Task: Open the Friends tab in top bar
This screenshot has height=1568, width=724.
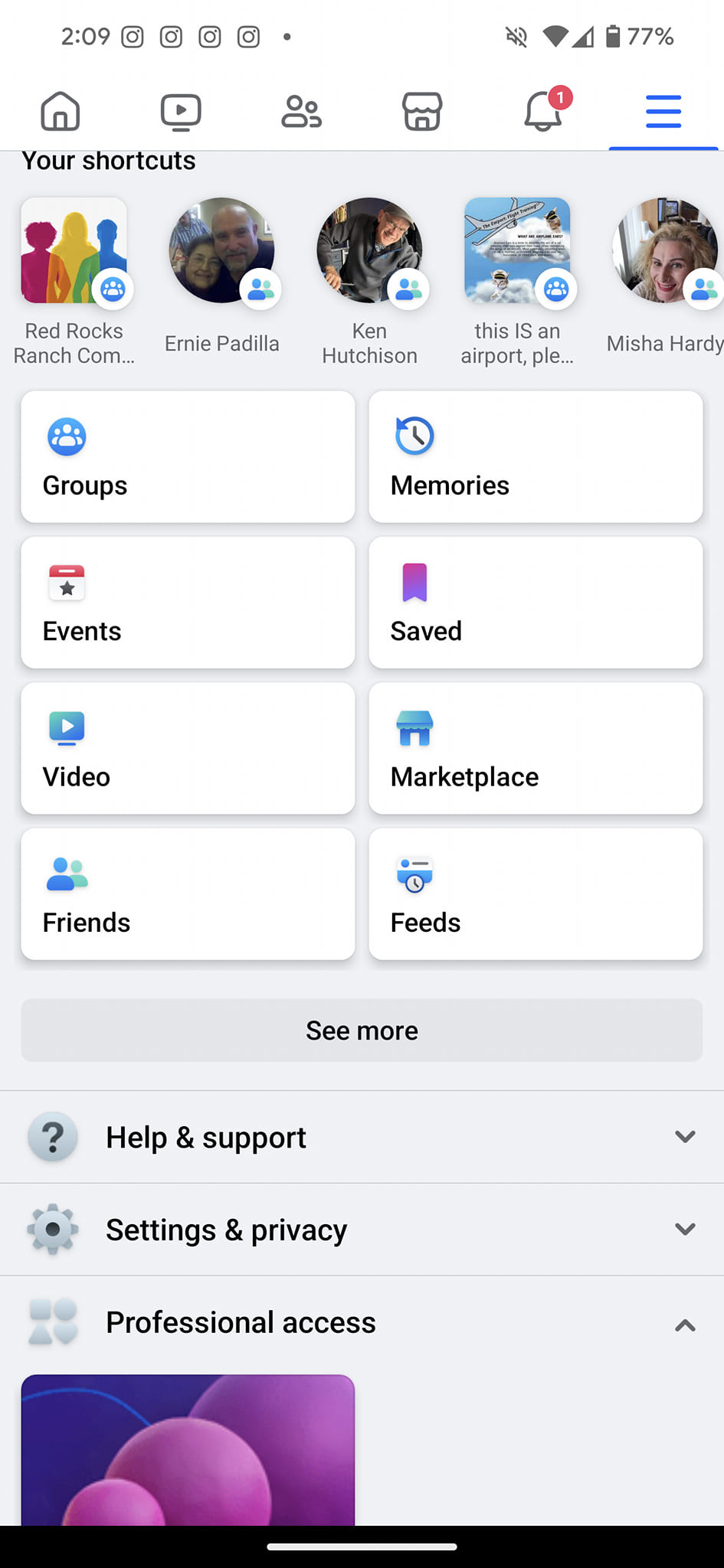Action: (301, 112)
